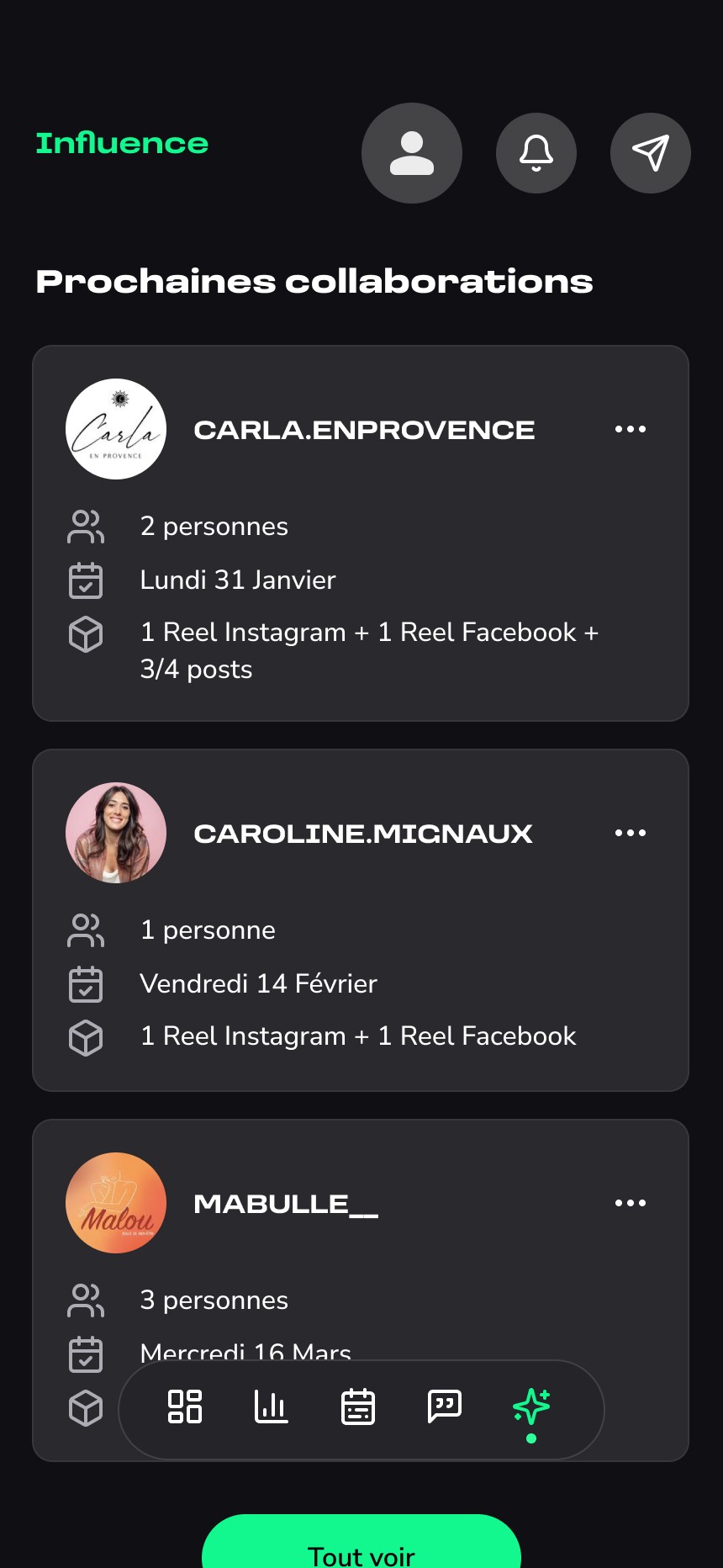Open messages via the paper plane icon
Viewport: 723px width, 1568px height.
click(650, 153)
